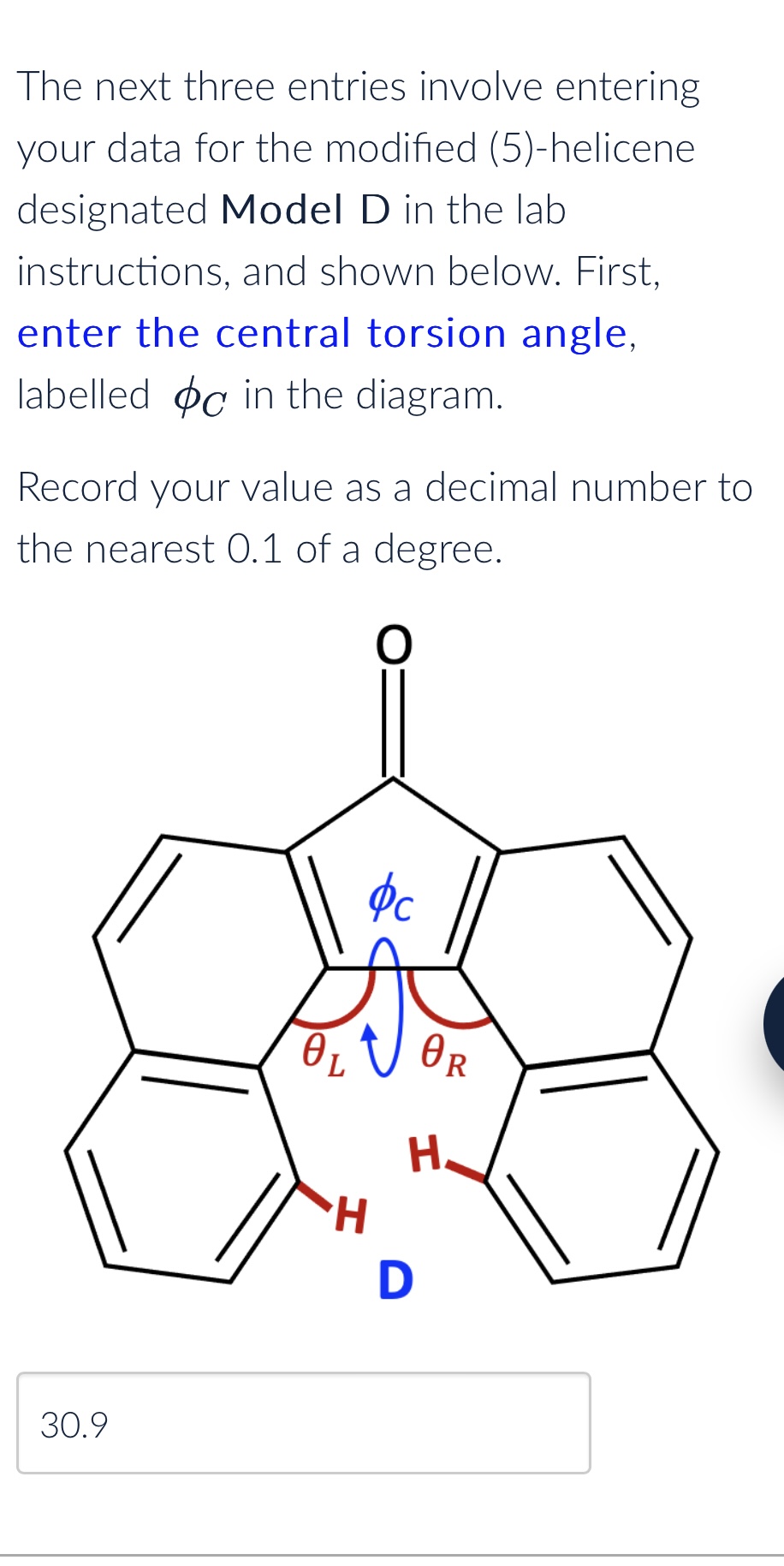Tap the answer field containing 30.9
This screenshot has width=784, height=1566.
click(x=303, y=1422)
